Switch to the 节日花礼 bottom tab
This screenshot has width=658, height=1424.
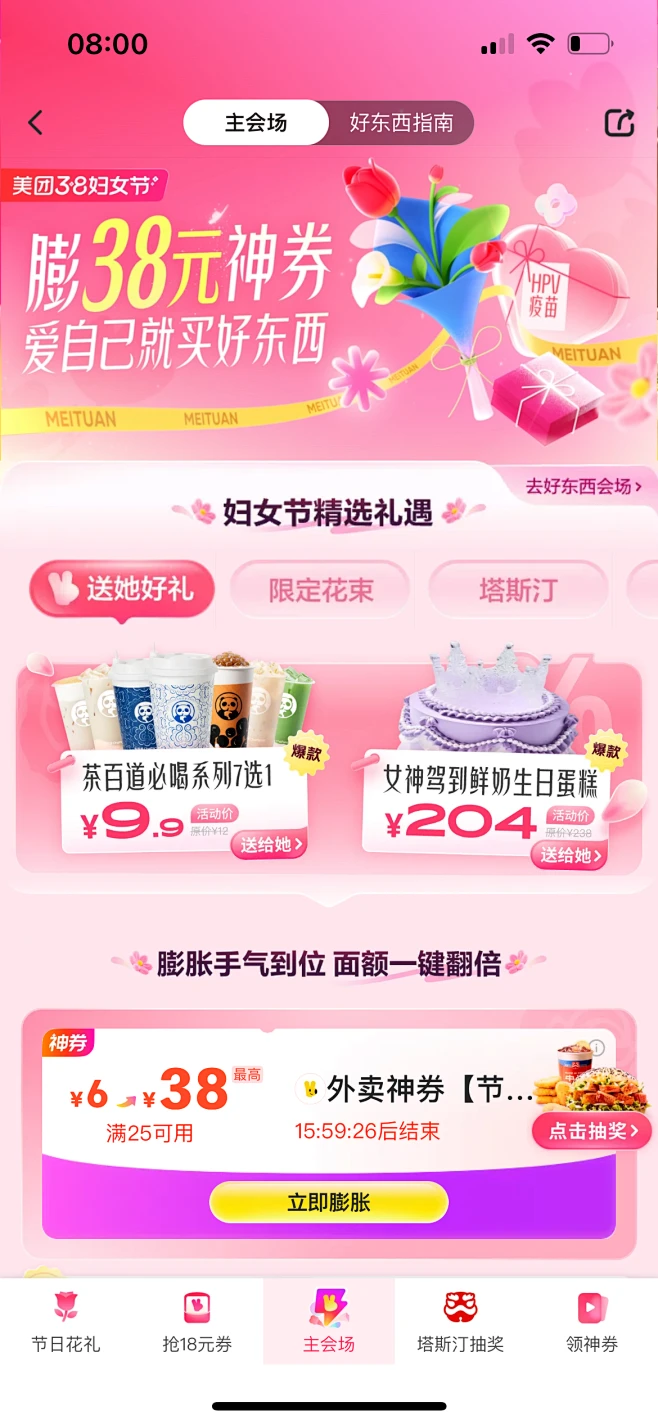click(x=66, y=1321)
